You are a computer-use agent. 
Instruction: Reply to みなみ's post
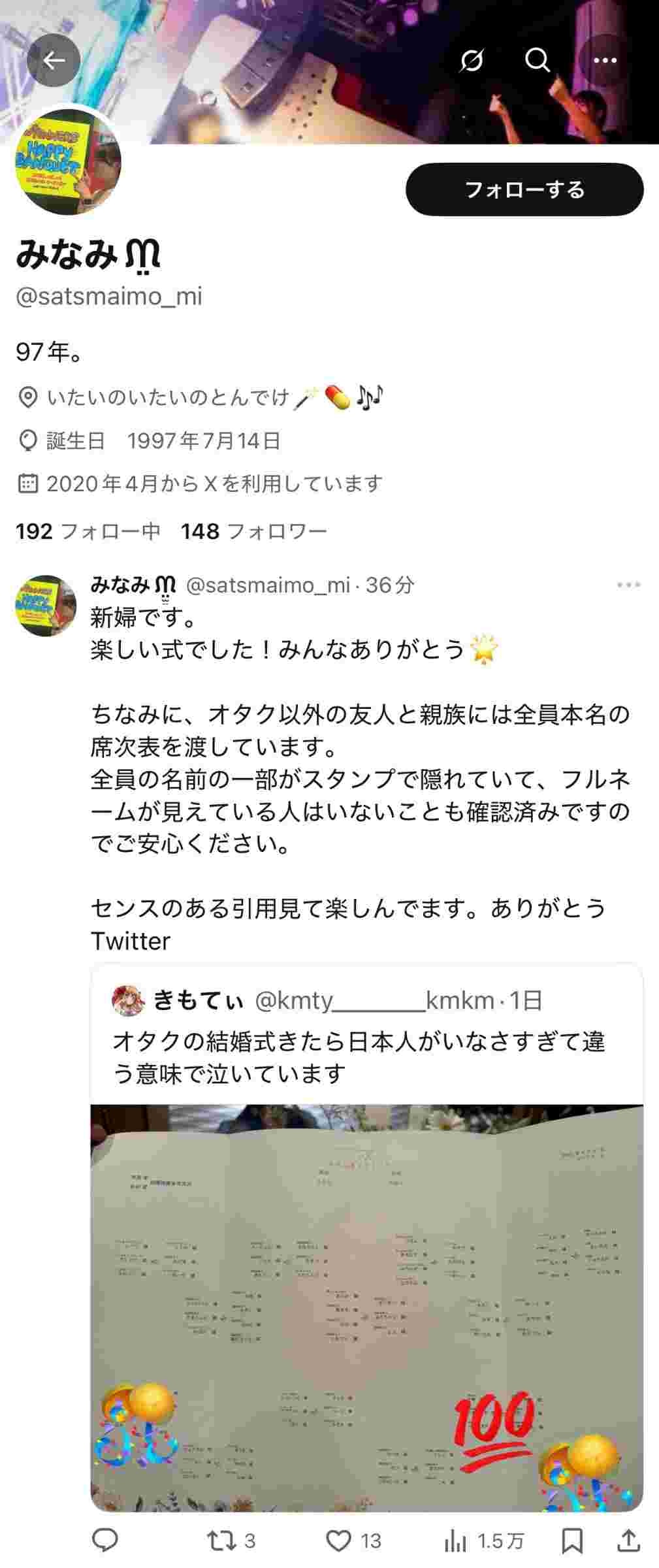tap(105, 1541)
